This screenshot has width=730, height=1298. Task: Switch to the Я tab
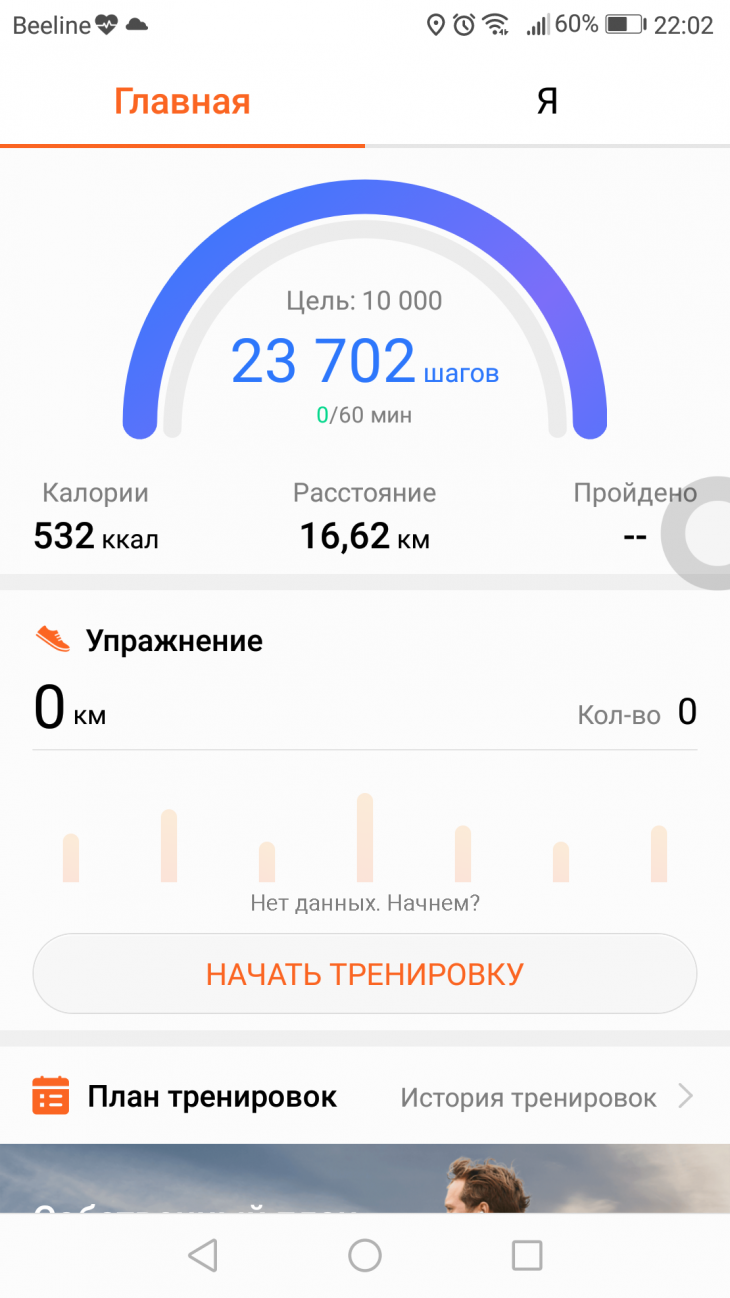(546, 102)
